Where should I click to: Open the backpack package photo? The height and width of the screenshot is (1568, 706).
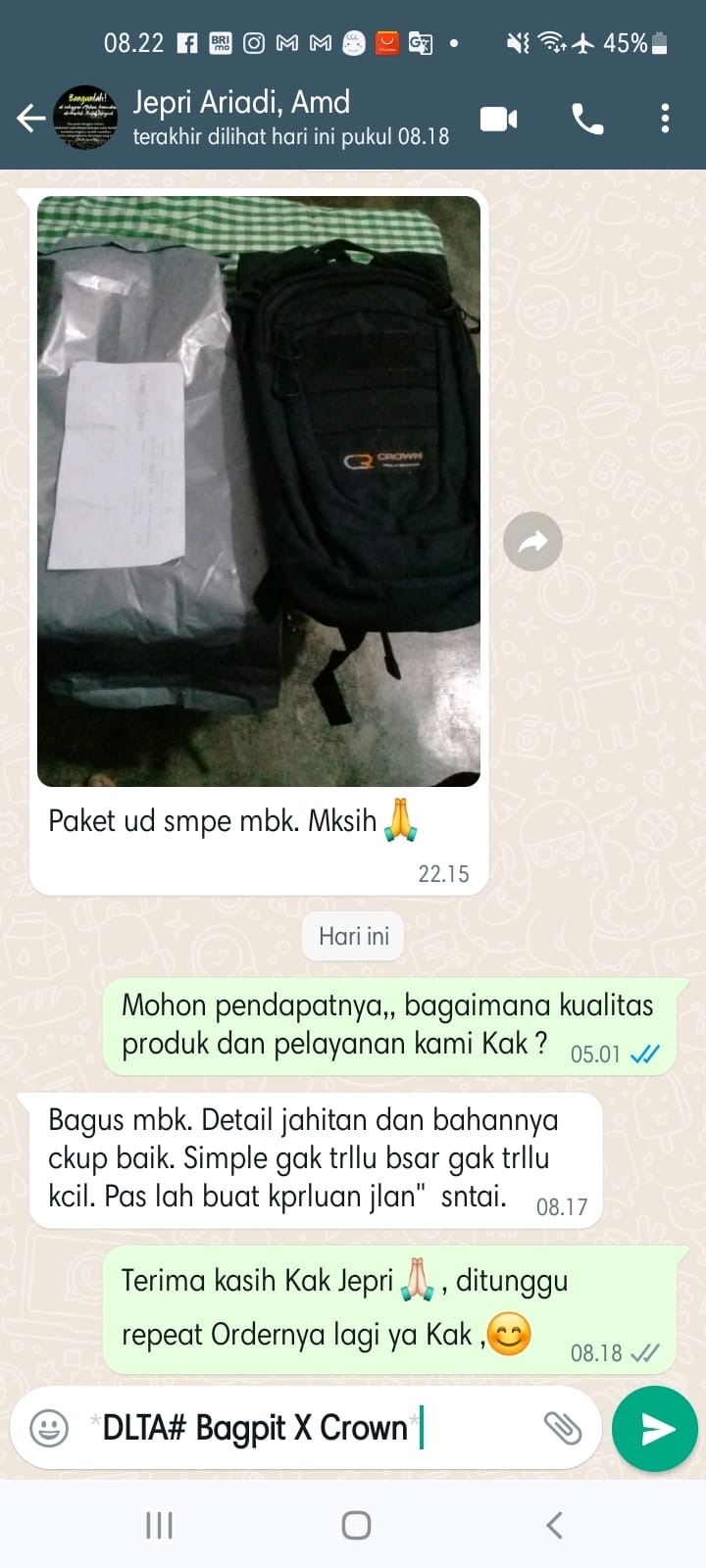[x=259, y=491]
